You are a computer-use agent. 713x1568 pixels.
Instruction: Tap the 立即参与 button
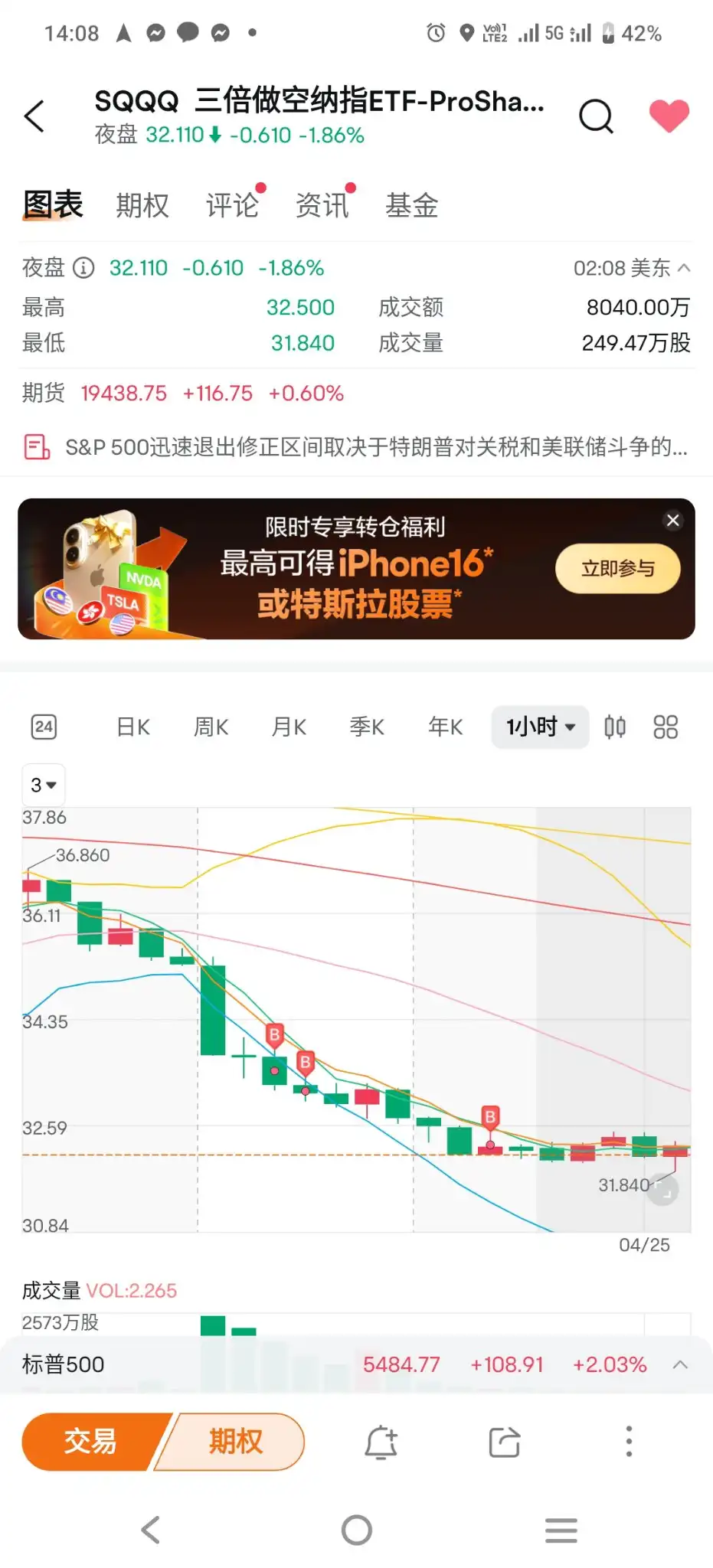point(617,569)
